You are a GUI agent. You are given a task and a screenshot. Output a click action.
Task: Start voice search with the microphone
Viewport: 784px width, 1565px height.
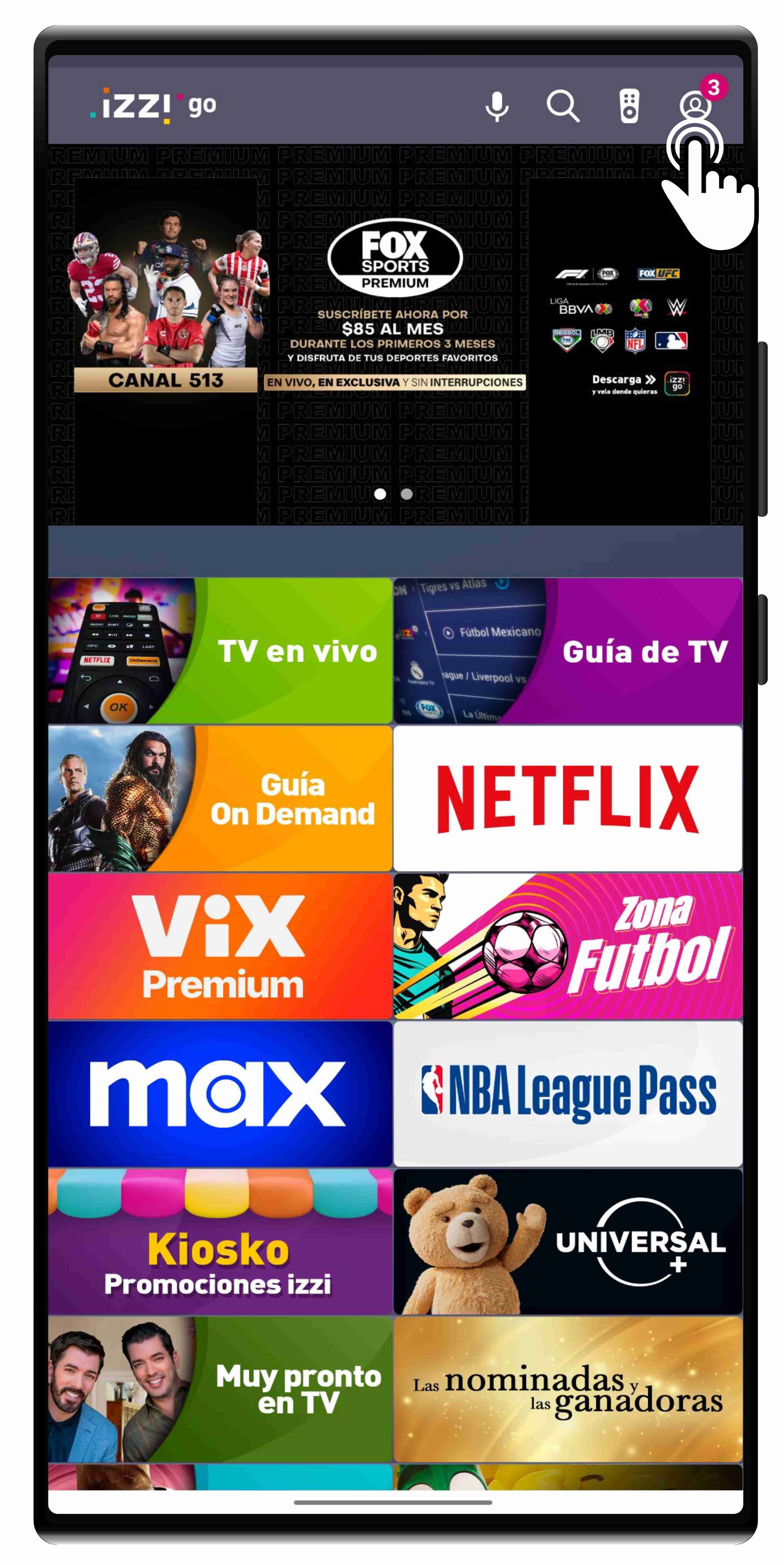[x=497, y=106]
